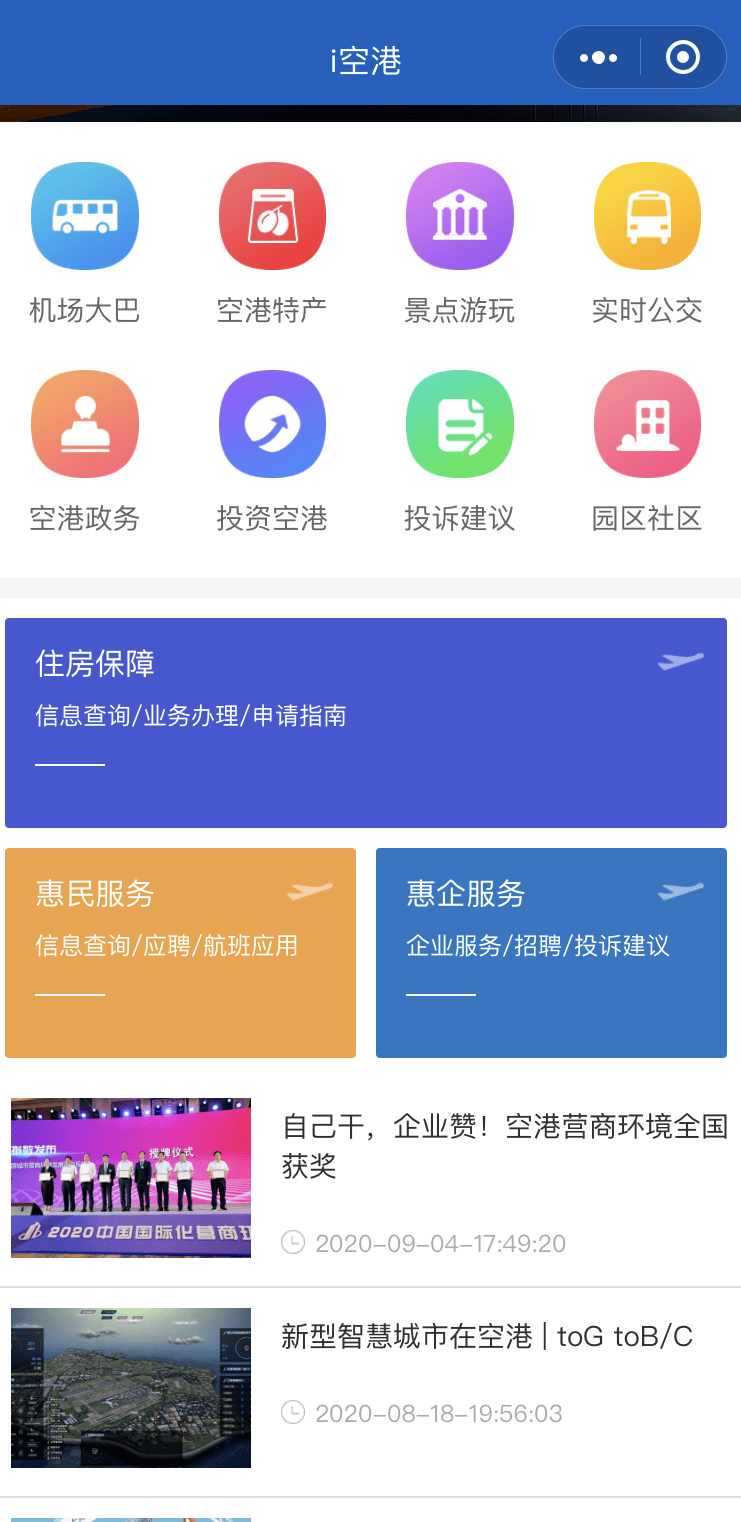Open 景点游玩 attractions section
The height and width of the screenshot is (1522, 741).
click(460, 216)
